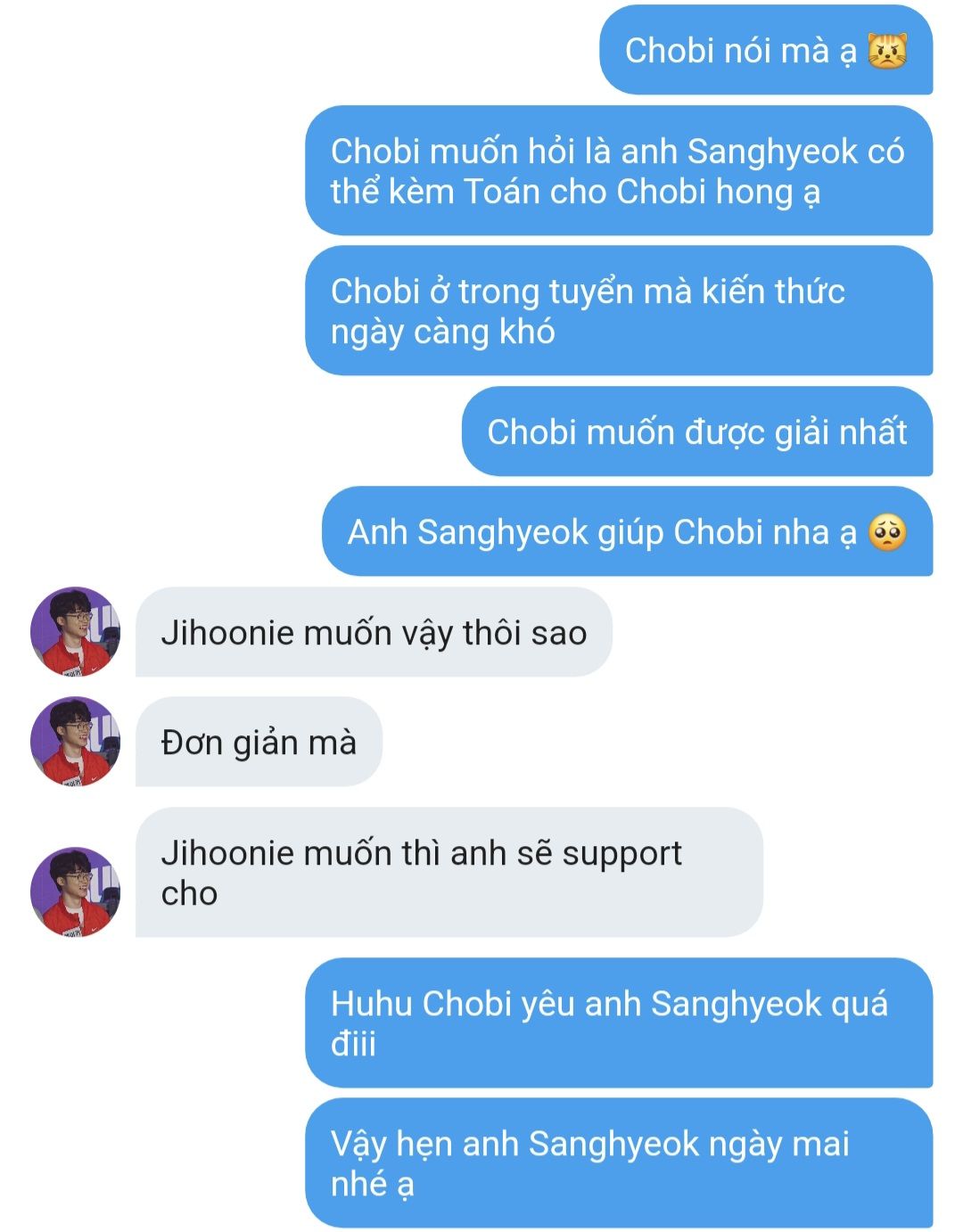Screen dimensions: 963x1232
Task: Open sender's avatar beside "Jihoonie muốn vậy thôi sao"
Action: point(76,631)
